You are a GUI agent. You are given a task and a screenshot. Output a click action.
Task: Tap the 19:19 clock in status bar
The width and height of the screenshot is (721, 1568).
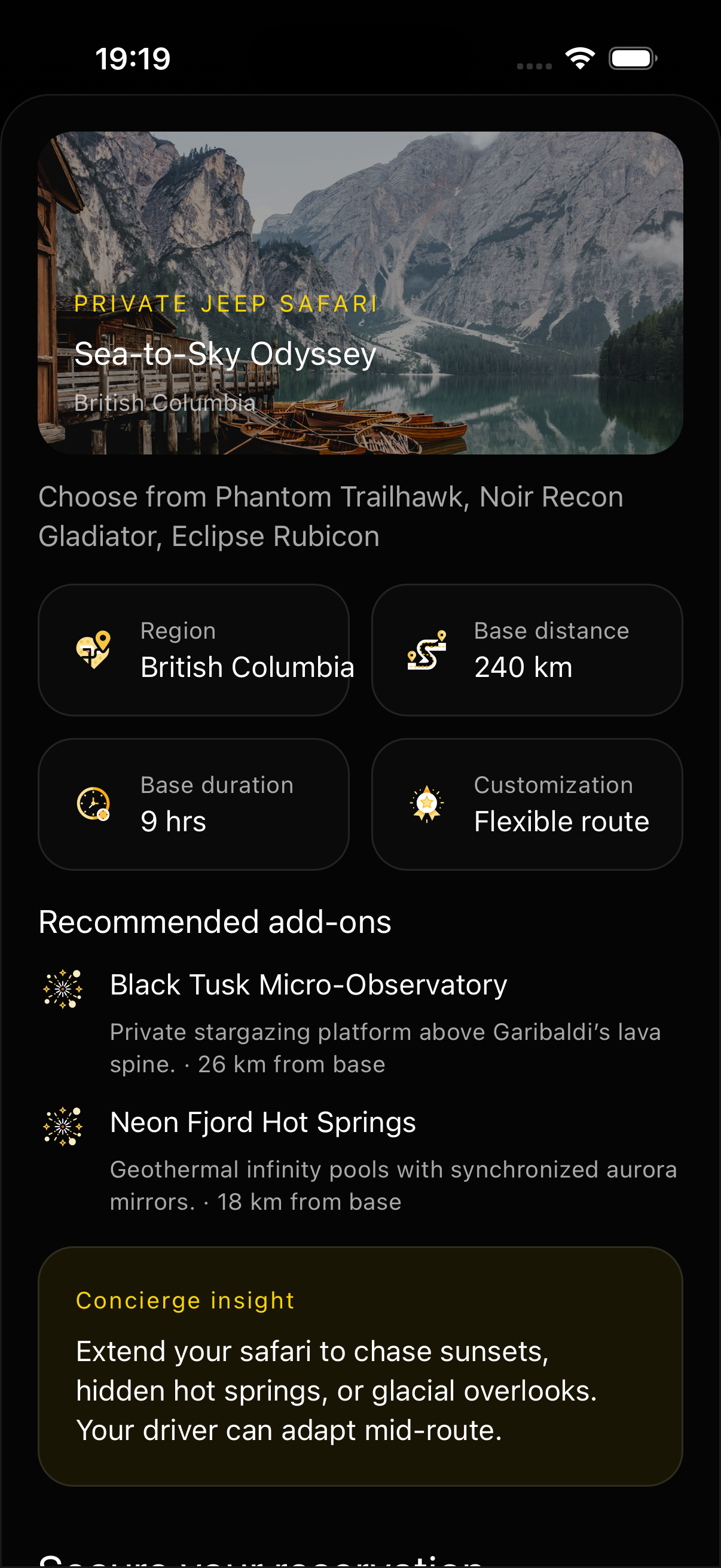pyautogui.click(x=132, y=59)
